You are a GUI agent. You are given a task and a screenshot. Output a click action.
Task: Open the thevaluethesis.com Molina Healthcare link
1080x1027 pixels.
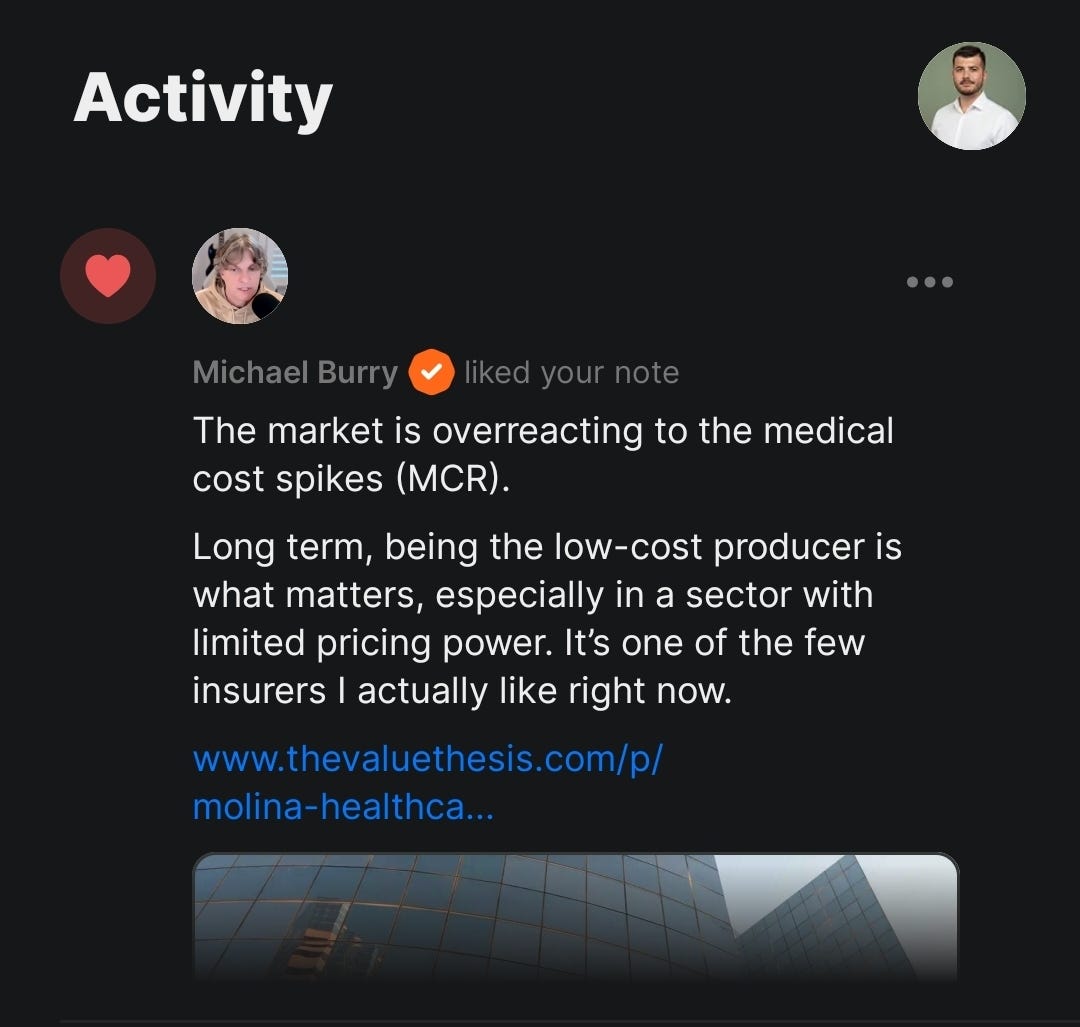[428, 782]
